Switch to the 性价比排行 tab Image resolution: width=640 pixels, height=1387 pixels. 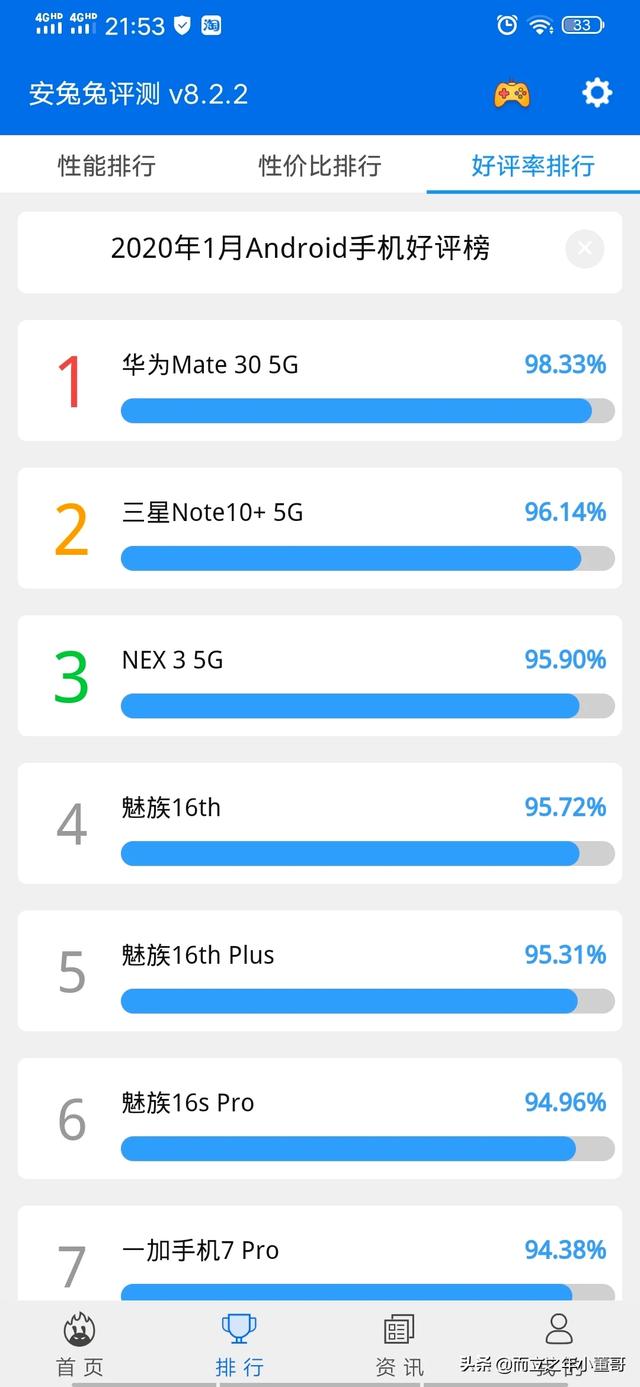click(x=320, y=165)
